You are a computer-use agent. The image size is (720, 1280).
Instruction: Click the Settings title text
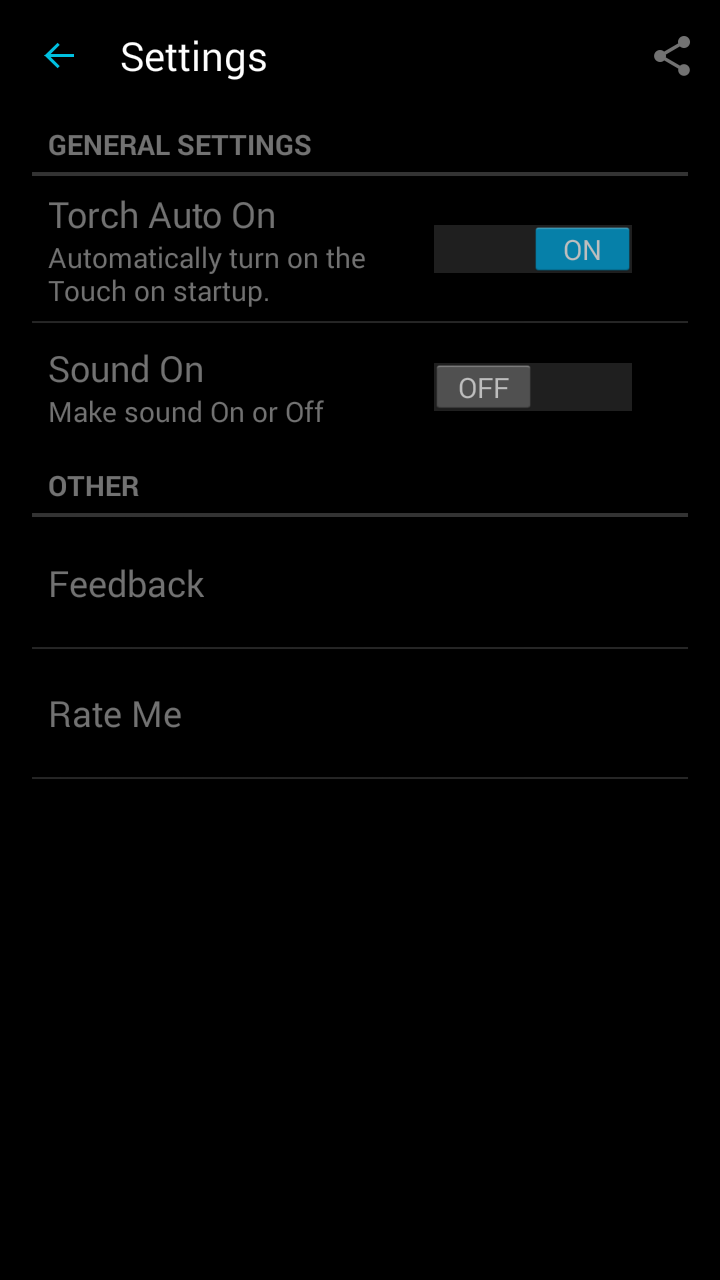coord(193,57)
